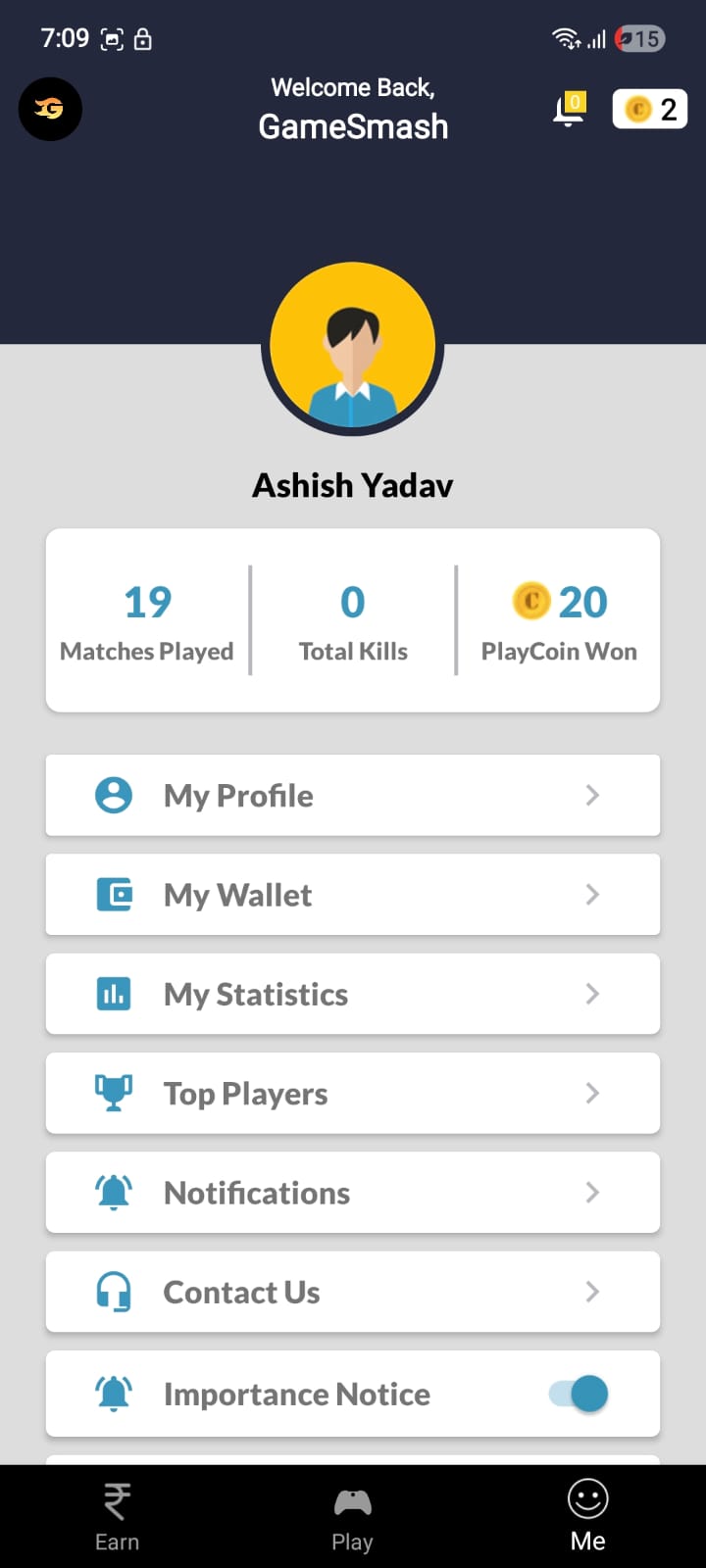Go to My Wallet
Viewport: 706px width, 1568px height.
pyautogui.click(x=353, y=895)
